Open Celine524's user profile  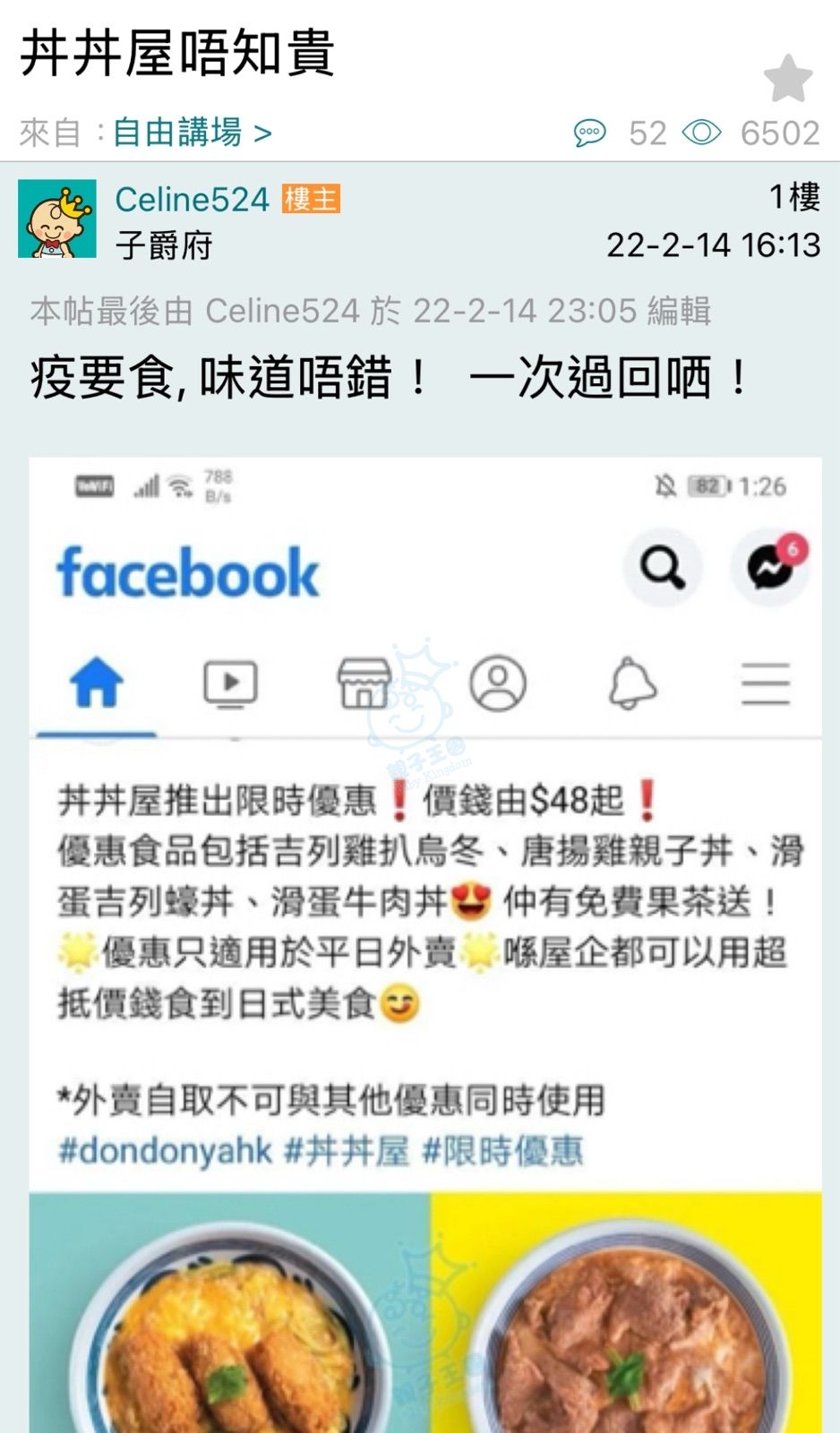point(192,199)
